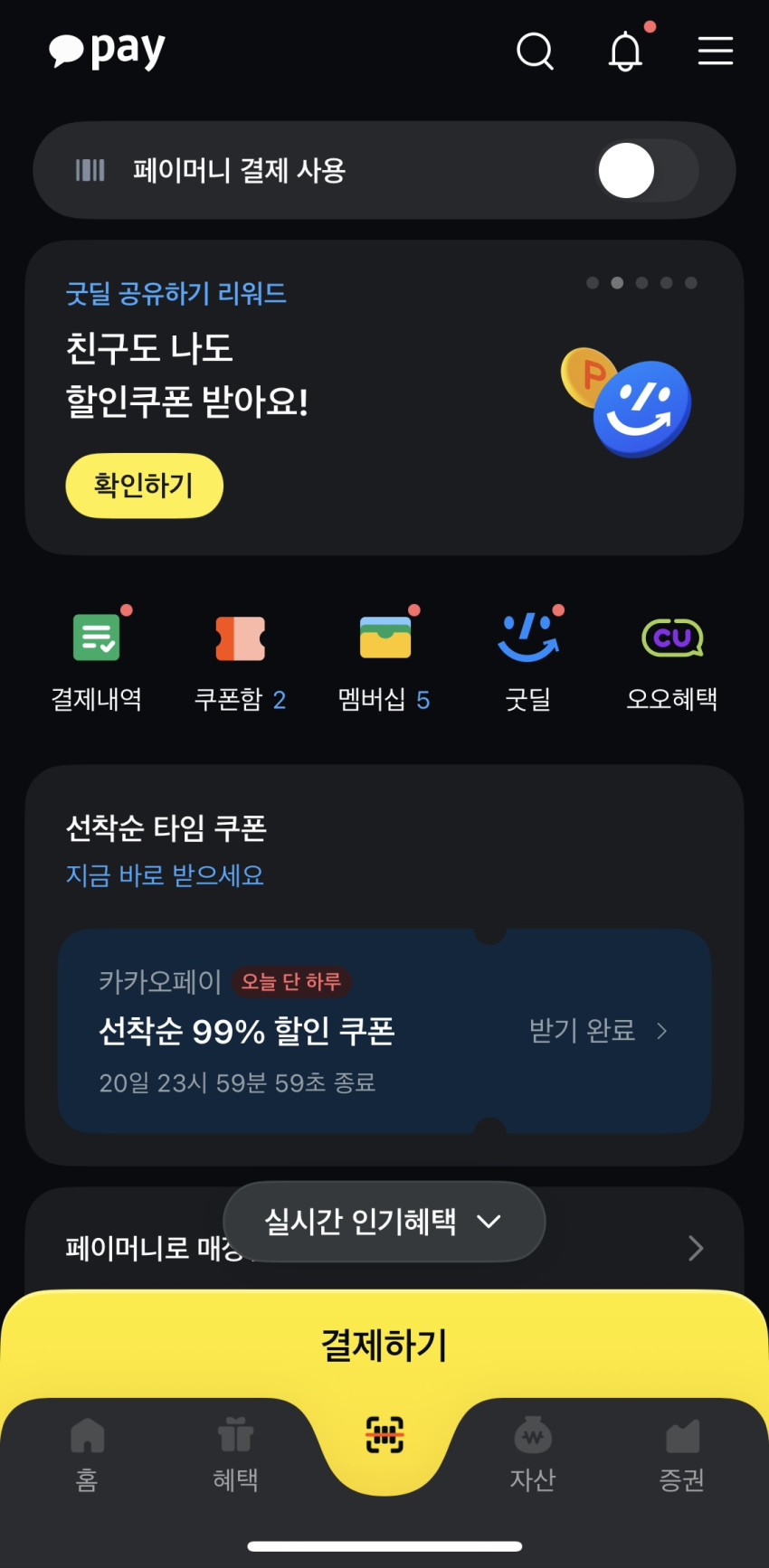Open the search icon
Screen dimensions: 769x1568
pos(535,52)
